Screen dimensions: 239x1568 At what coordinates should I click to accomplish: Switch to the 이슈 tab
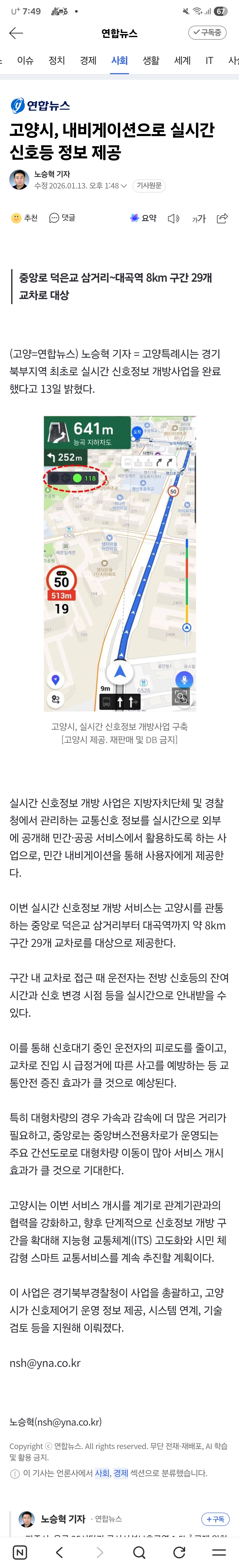coord(25,60)
